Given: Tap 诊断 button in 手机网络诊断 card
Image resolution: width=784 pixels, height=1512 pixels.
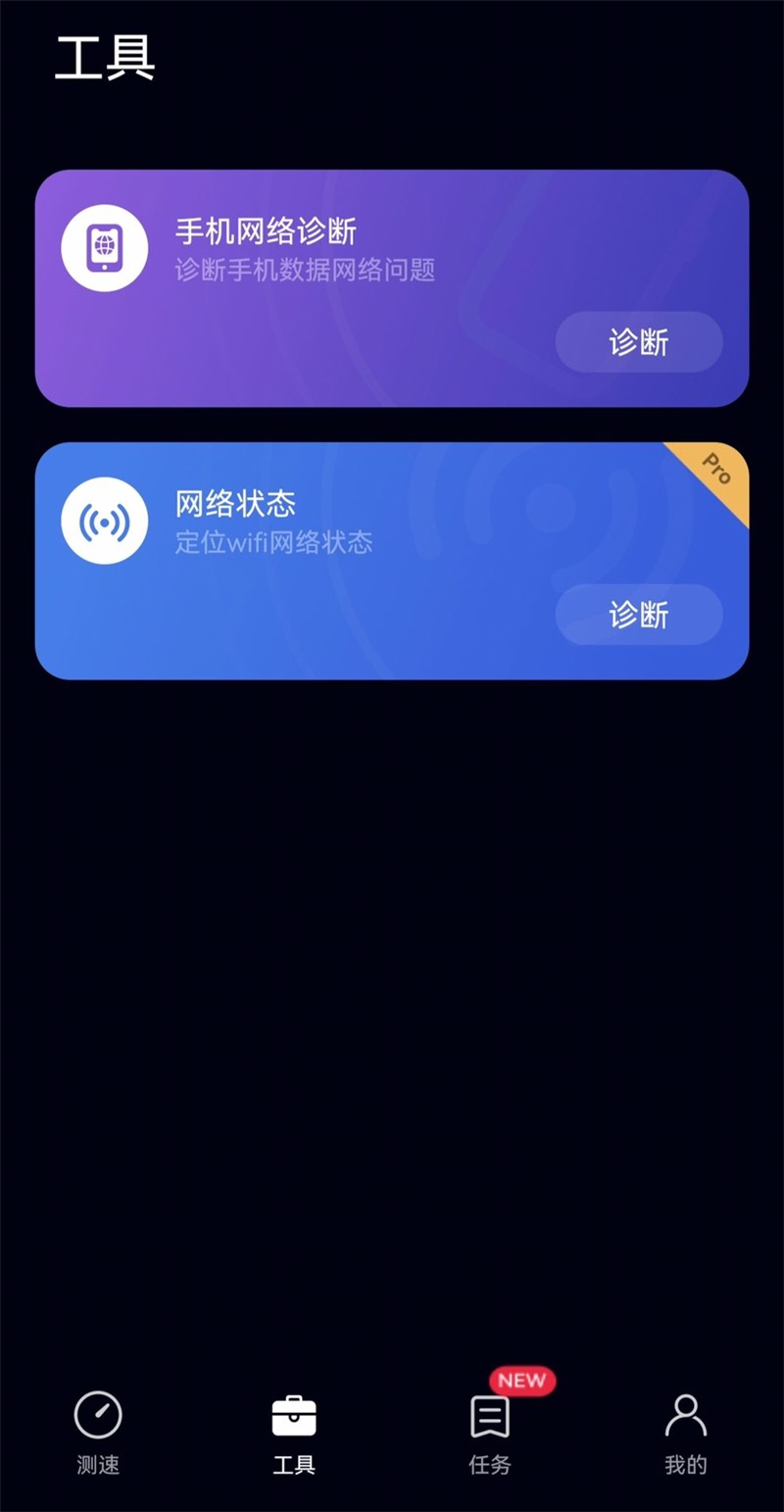Looking at the screenshot, I should (x=639, y=342).
